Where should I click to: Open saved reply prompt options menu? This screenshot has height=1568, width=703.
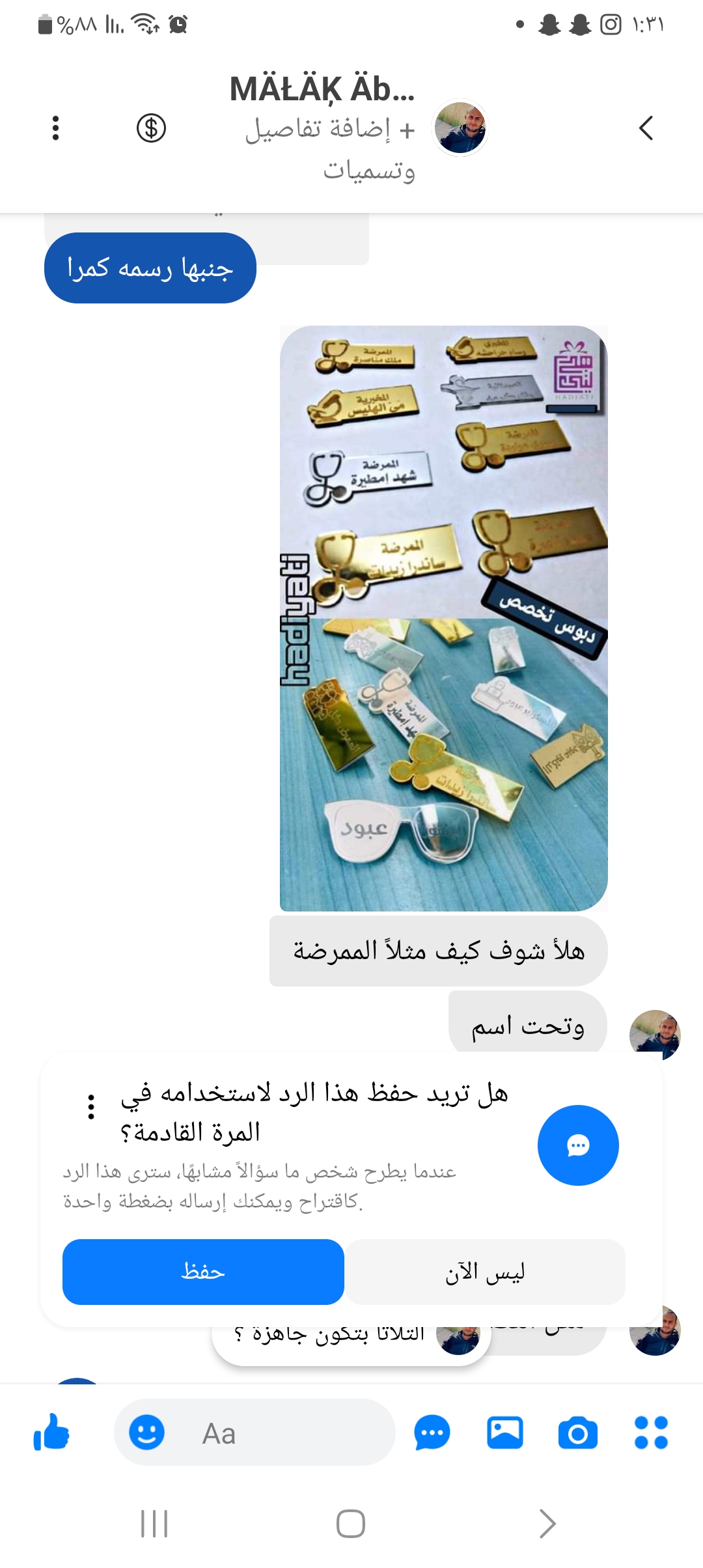point(91,1106)
